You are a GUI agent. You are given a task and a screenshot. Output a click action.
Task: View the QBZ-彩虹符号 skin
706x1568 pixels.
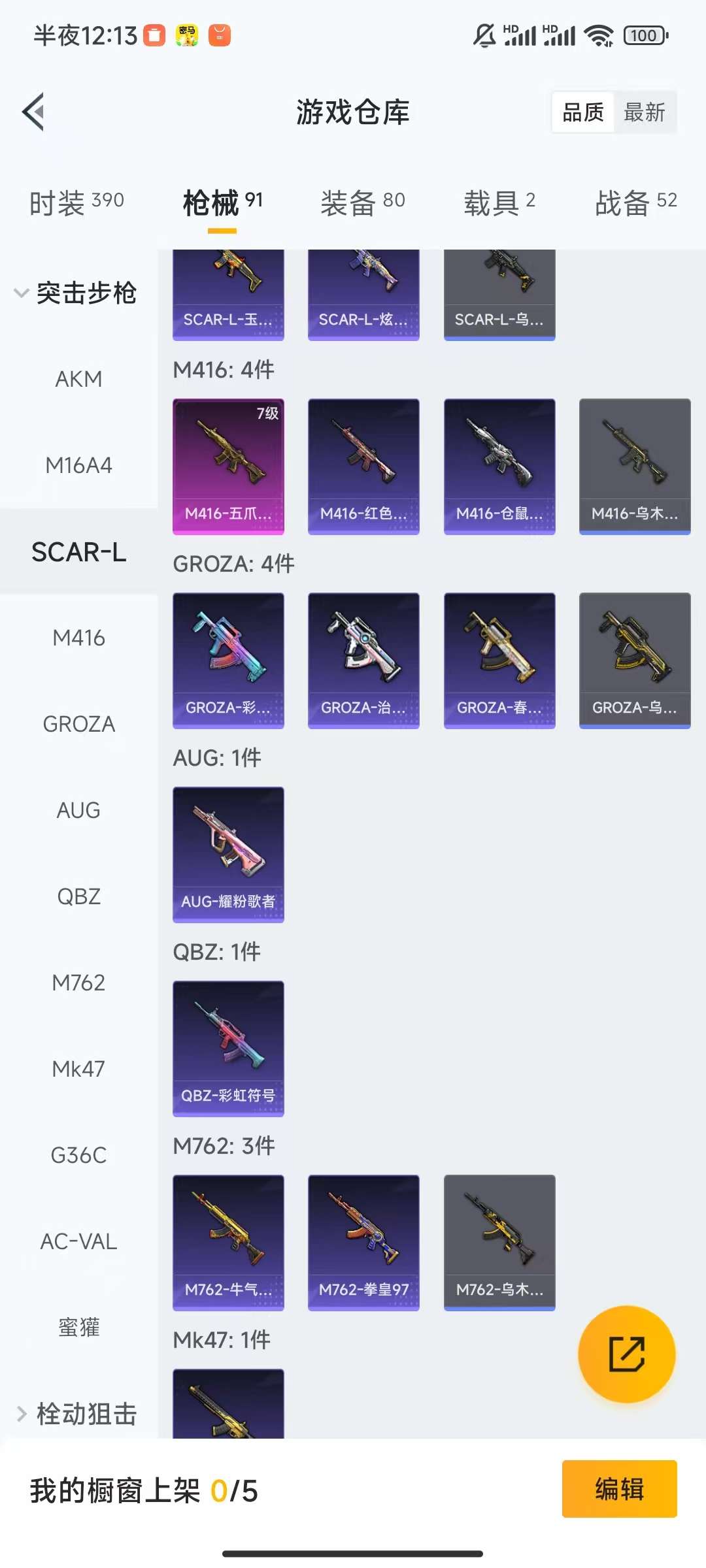(x=228, y=1049)
